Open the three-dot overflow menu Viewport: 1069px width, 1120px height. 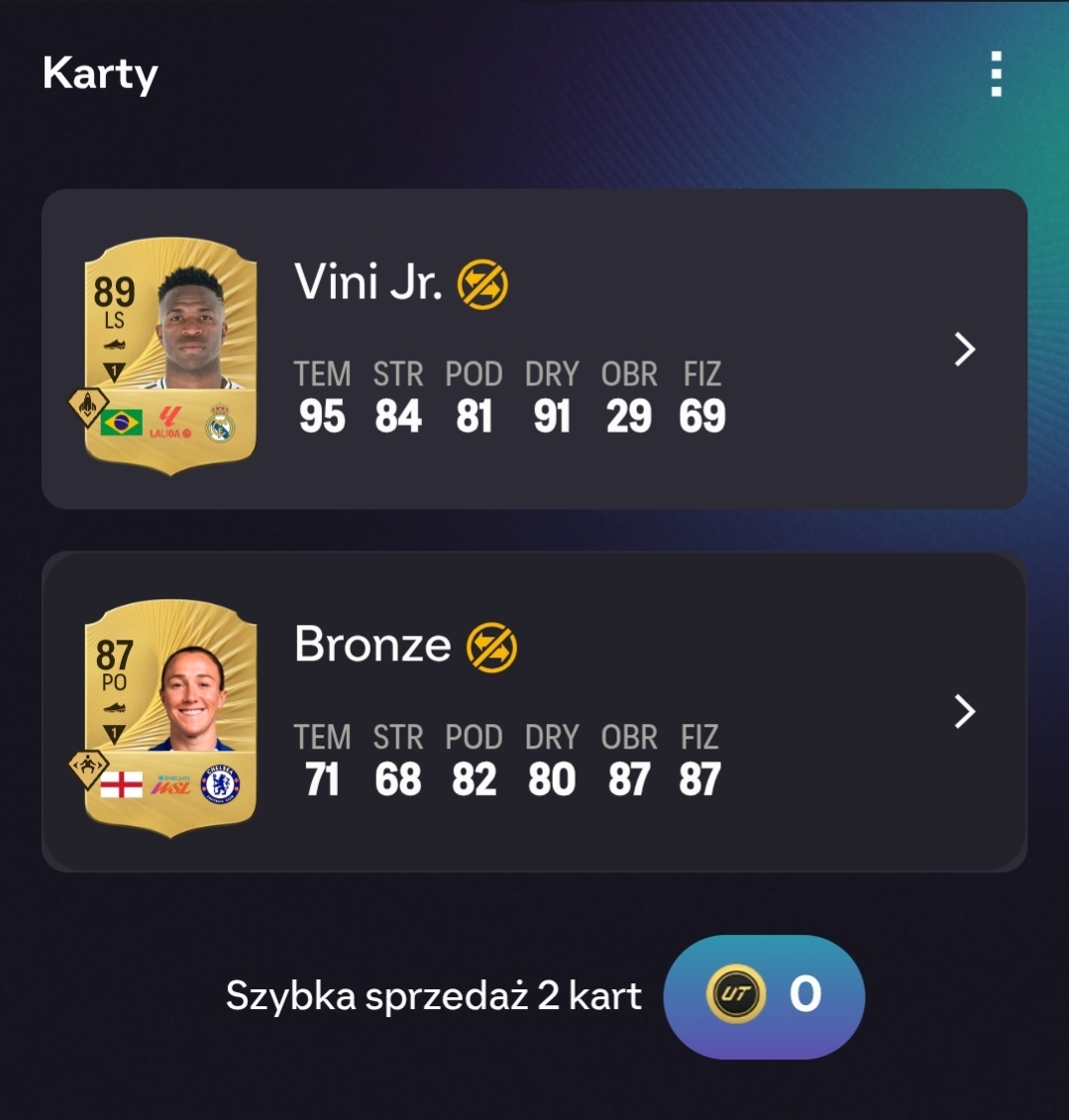[996, 74]
